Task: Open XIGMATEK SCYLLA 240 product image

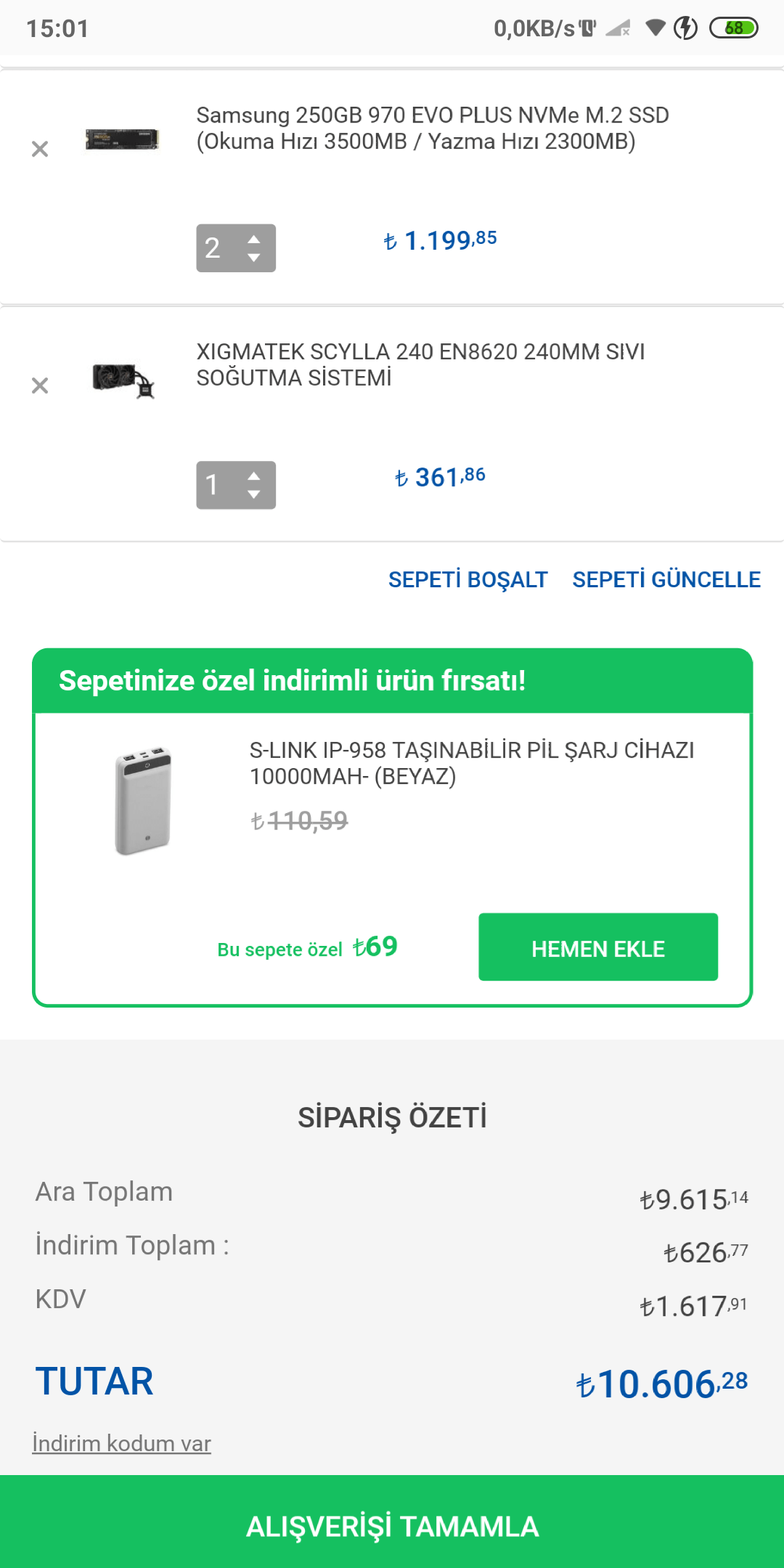Action: tap(123, 379)
